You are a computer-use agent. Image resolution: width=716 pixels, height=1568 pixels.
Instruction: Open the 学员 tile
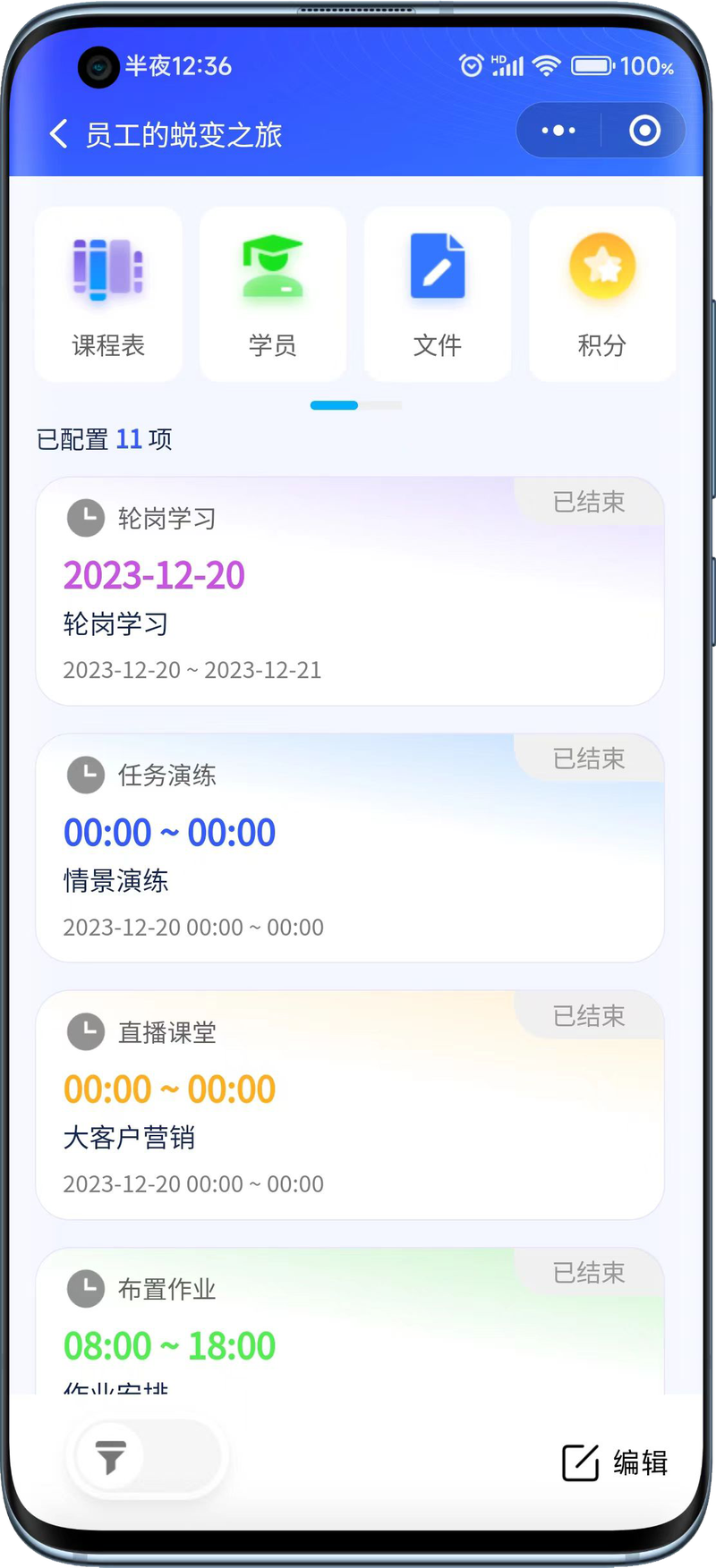point(273,294)
